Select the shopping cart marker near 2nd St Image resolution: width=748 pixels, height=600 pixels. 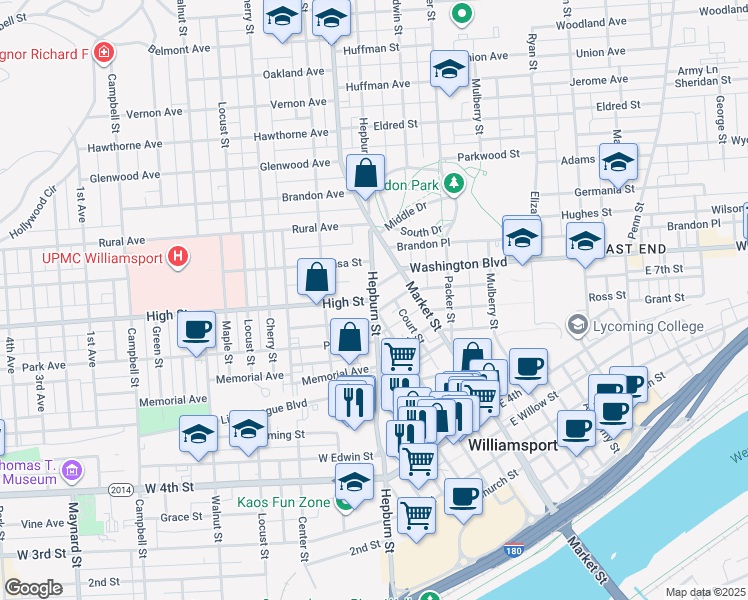pos(416,517)
